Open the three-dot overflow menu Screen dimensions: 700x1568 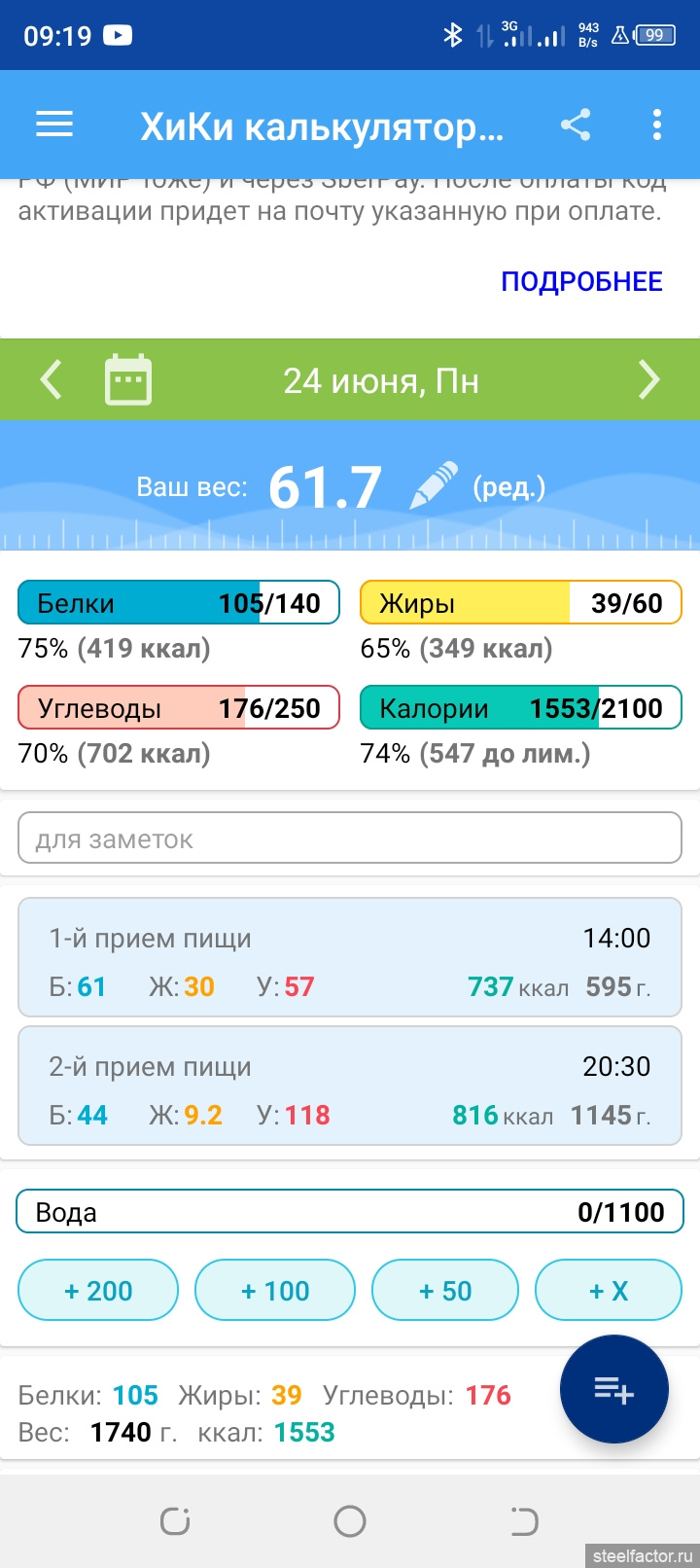657,125
